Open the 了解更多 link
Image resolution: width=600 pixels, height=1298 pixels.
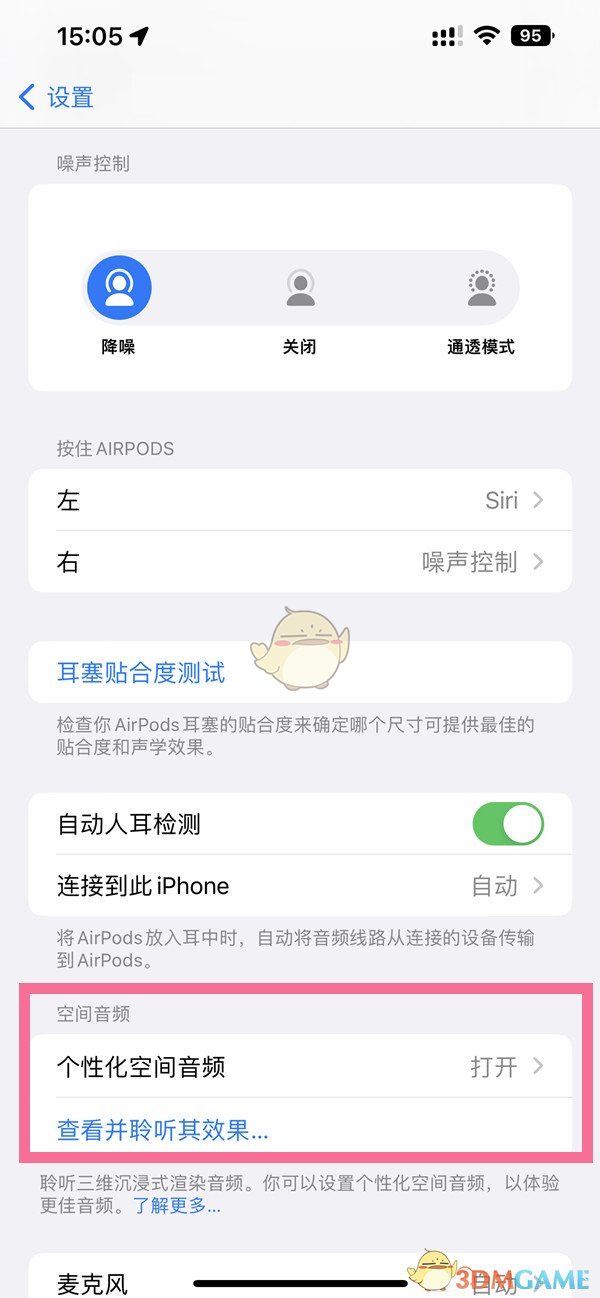point(178,1206)
